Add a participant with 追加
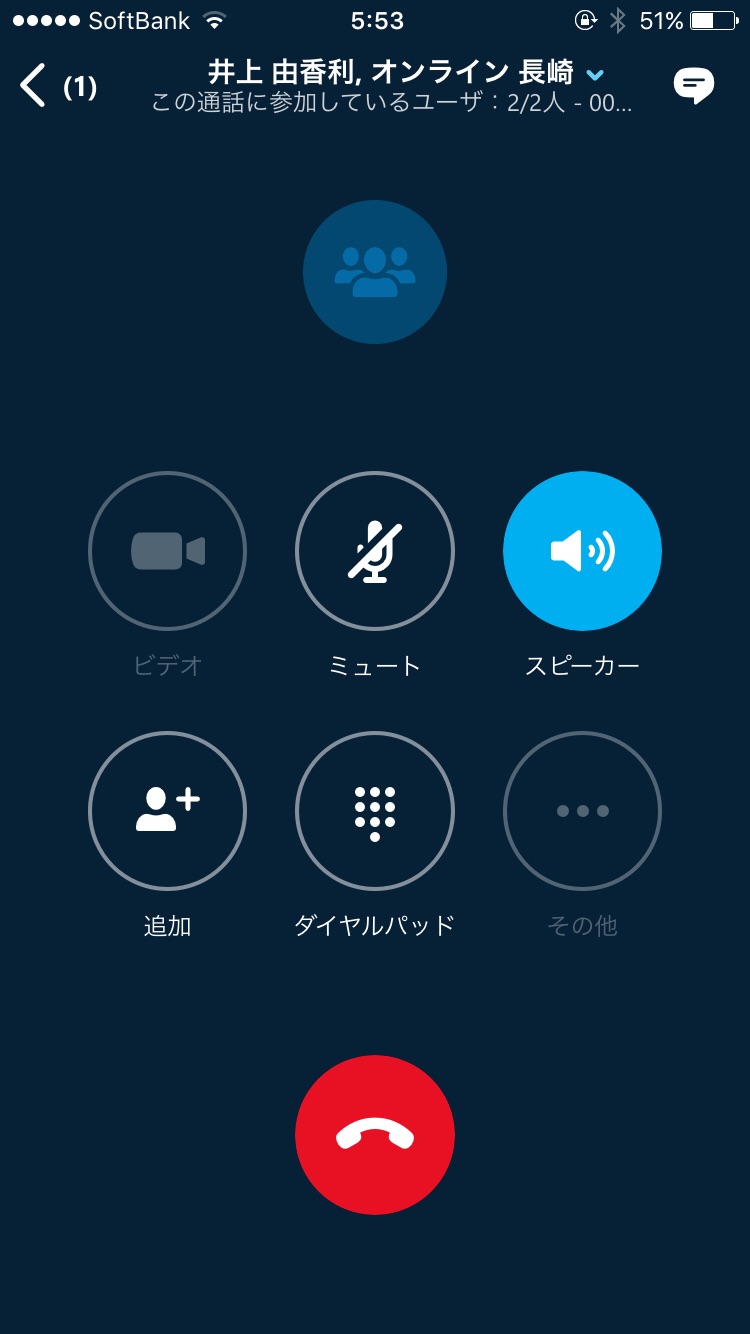This screenshot has height=1334, width=750. pyautogui.click(x=167, y=811)
